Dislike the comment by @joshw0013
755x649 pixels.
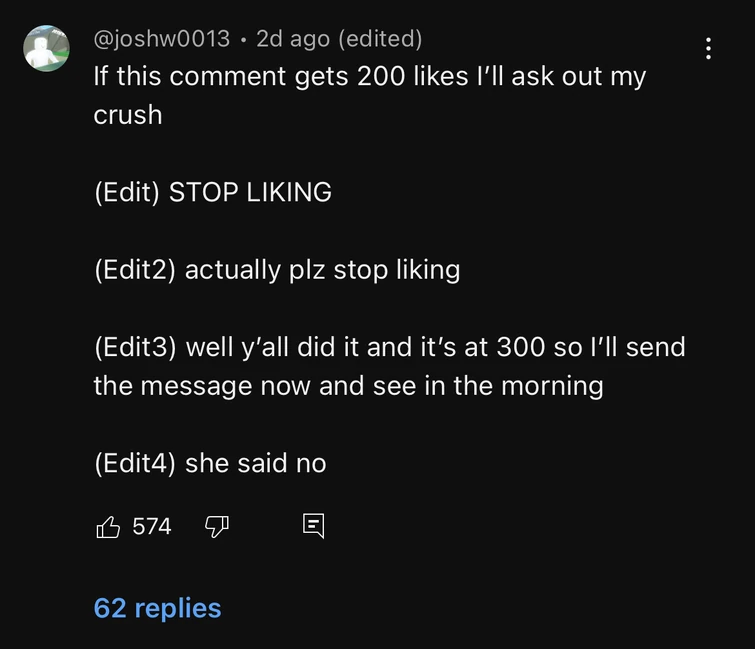tap(218, 526)
